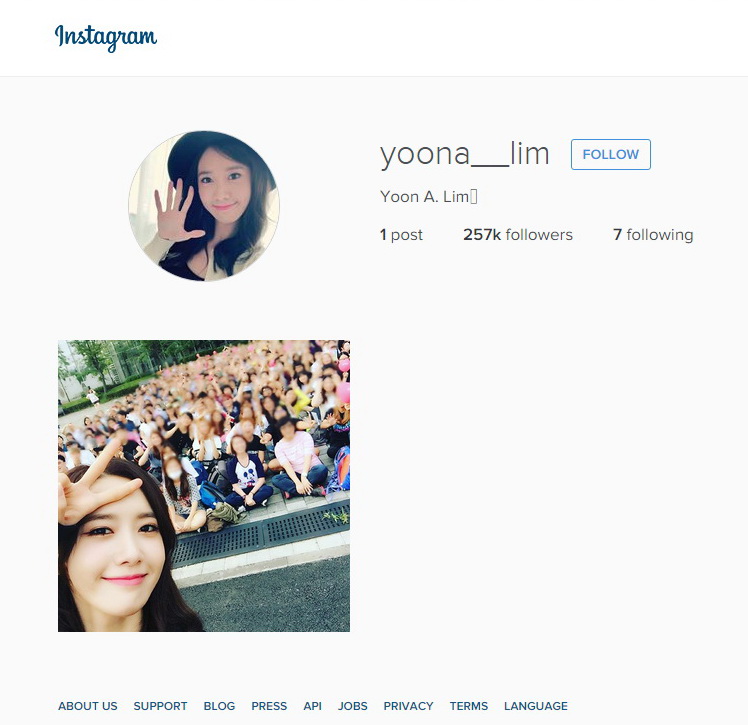Open the crowd selfie post
The image size is (748, 725).
204,486
